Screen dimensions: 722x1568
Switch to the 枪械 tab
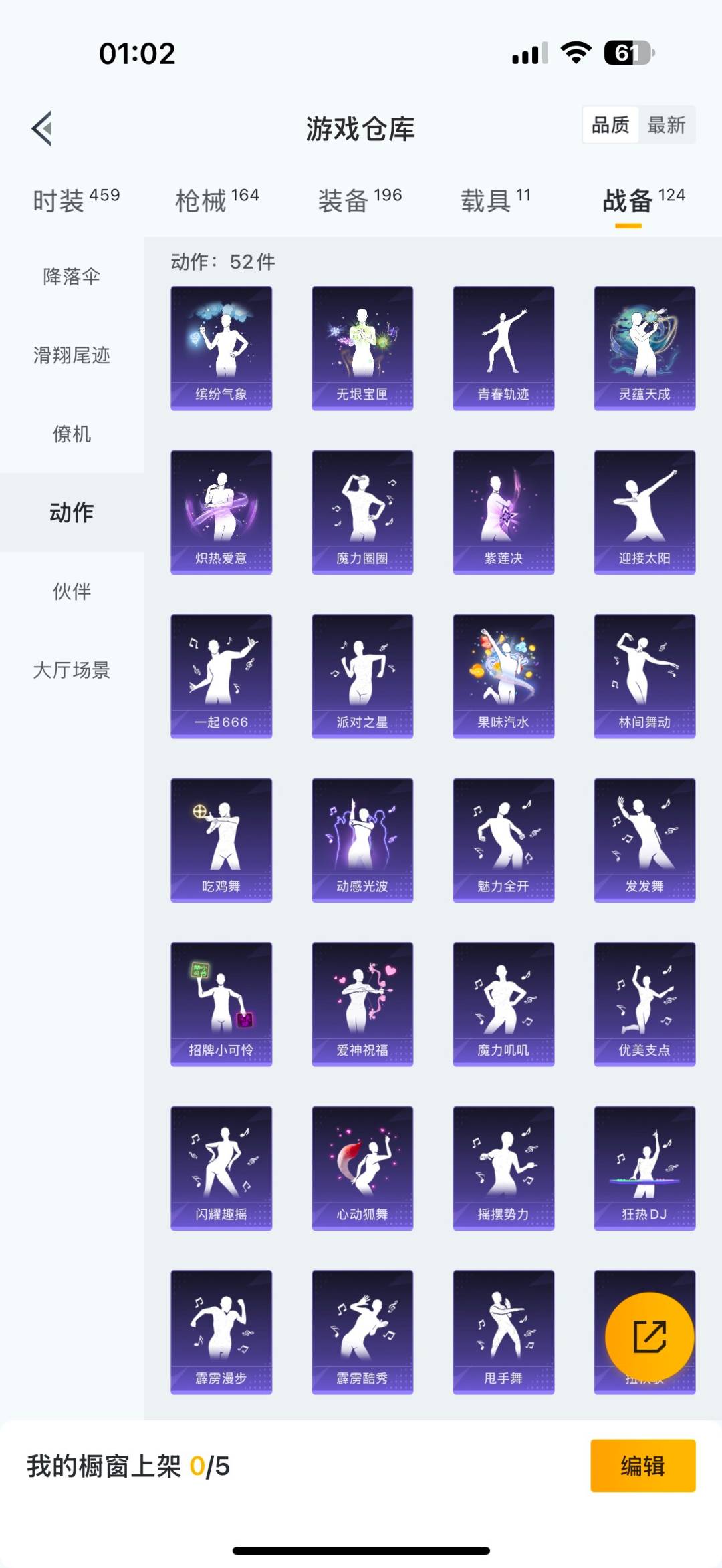217,200
